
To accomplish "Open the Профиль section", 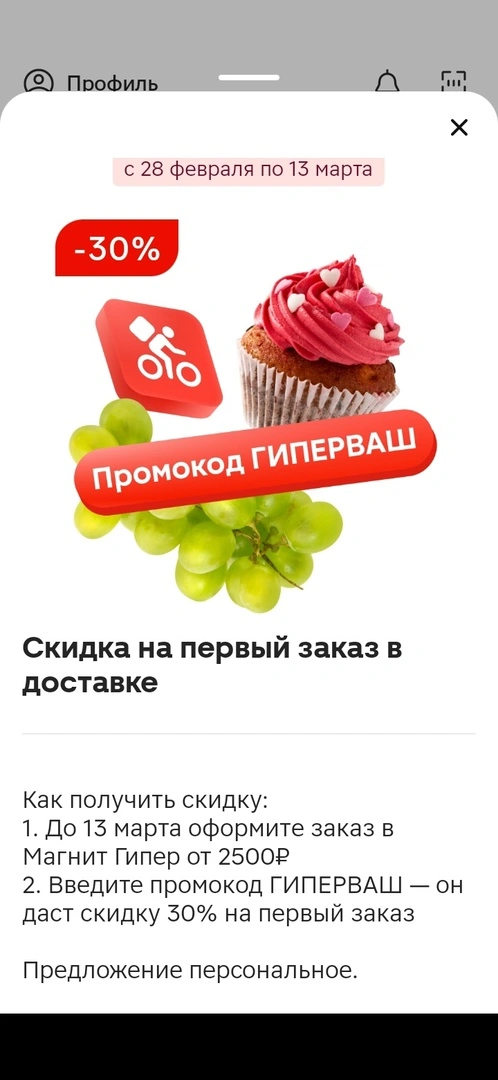I will click(x=91, y=82).
